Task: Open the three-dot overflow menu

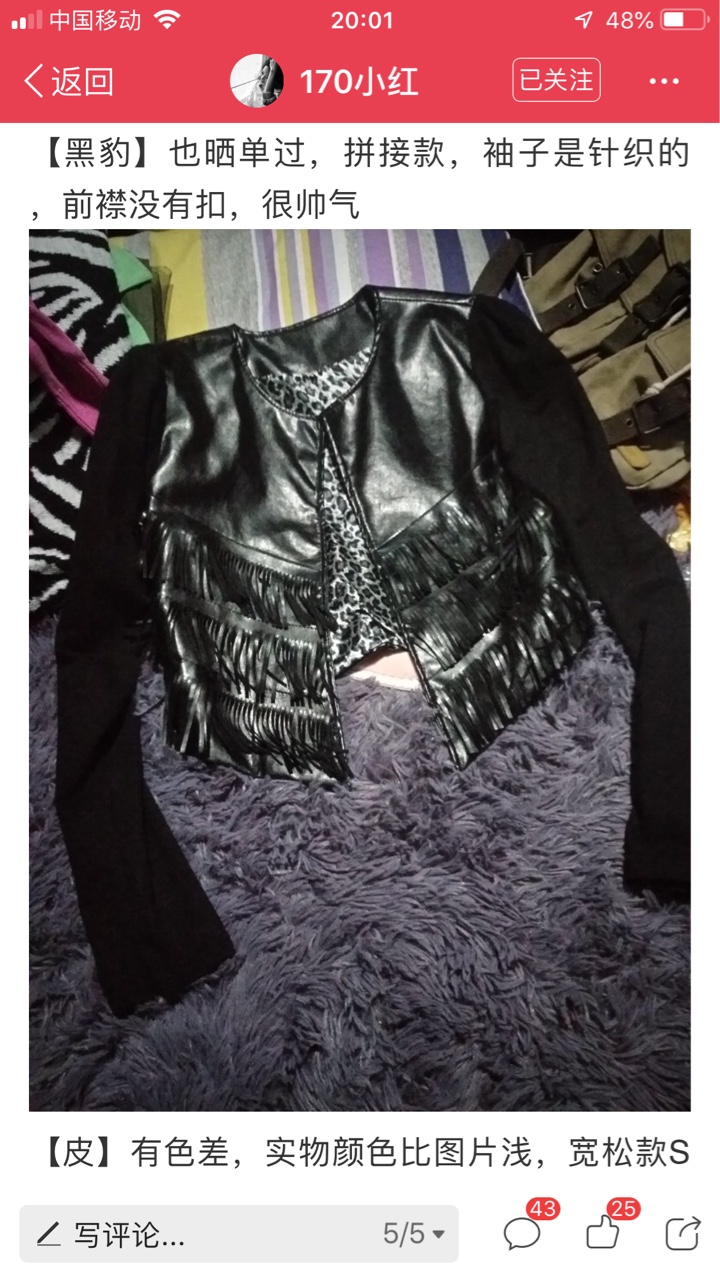Action: point(664,81)
